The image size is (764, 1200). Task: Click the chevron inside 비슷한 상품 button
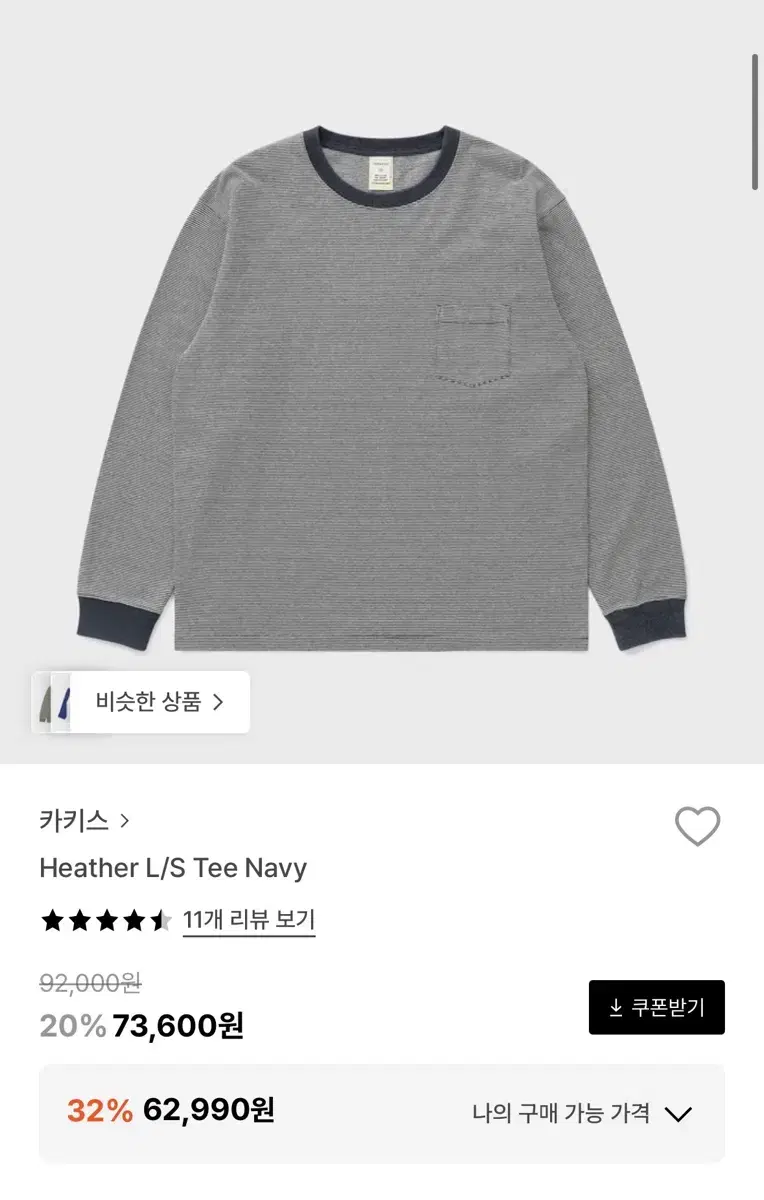[219, 702]
